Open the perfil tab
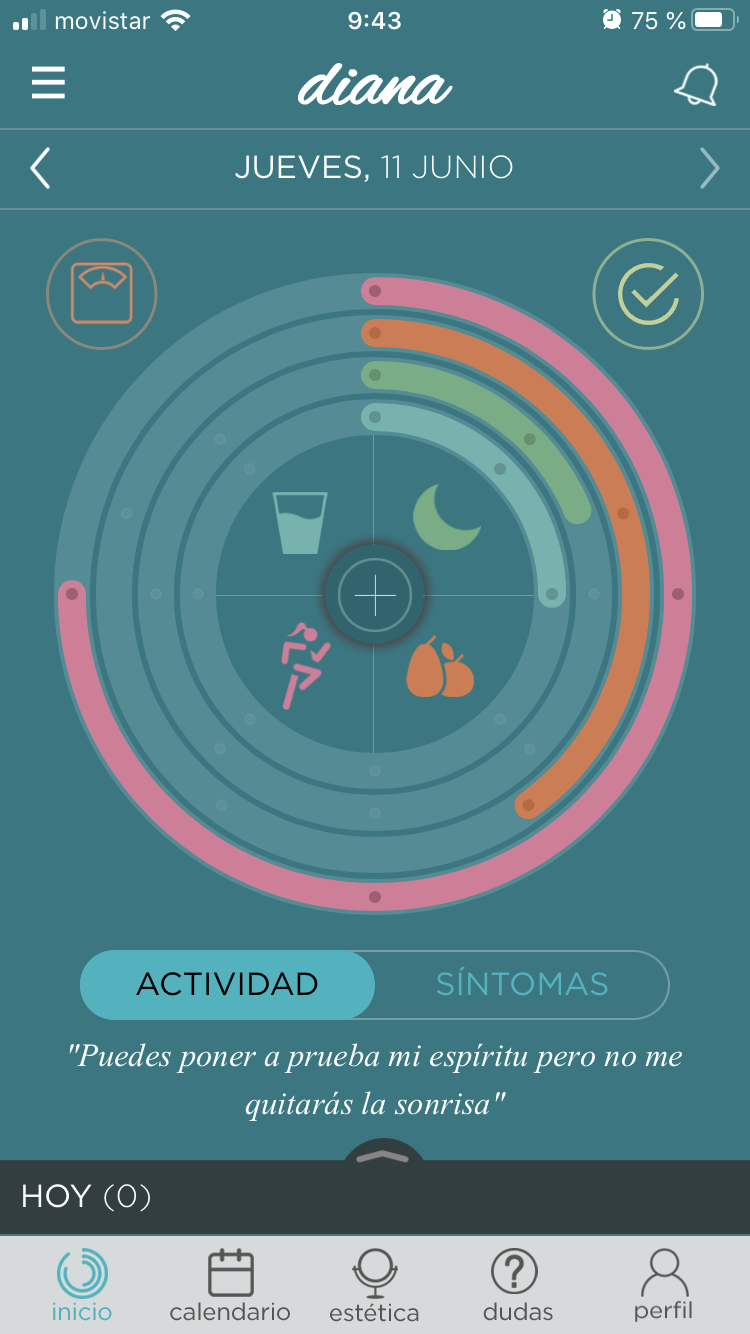This screenshot has height=1334, width=750. 663,1284
